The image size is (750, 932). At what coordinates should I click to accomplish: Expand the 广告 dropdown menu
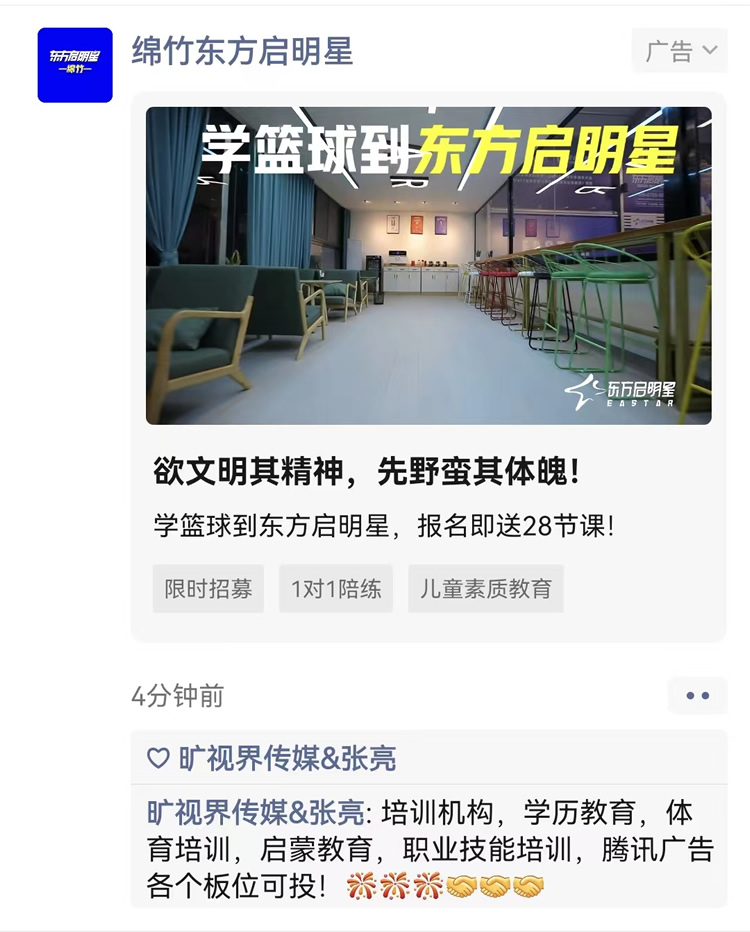click(680, 51)
